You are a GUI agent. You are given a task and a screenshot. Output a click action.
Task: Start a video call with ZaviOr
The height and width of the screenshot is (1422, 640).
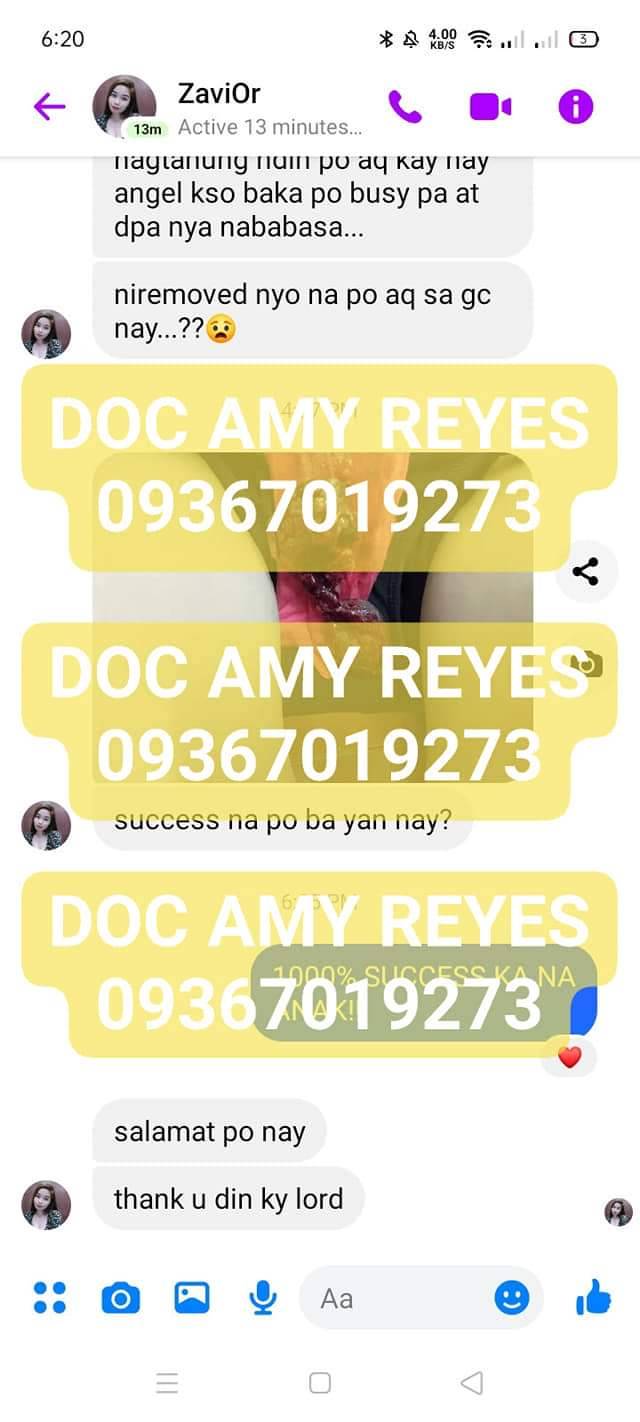(490, 106)
